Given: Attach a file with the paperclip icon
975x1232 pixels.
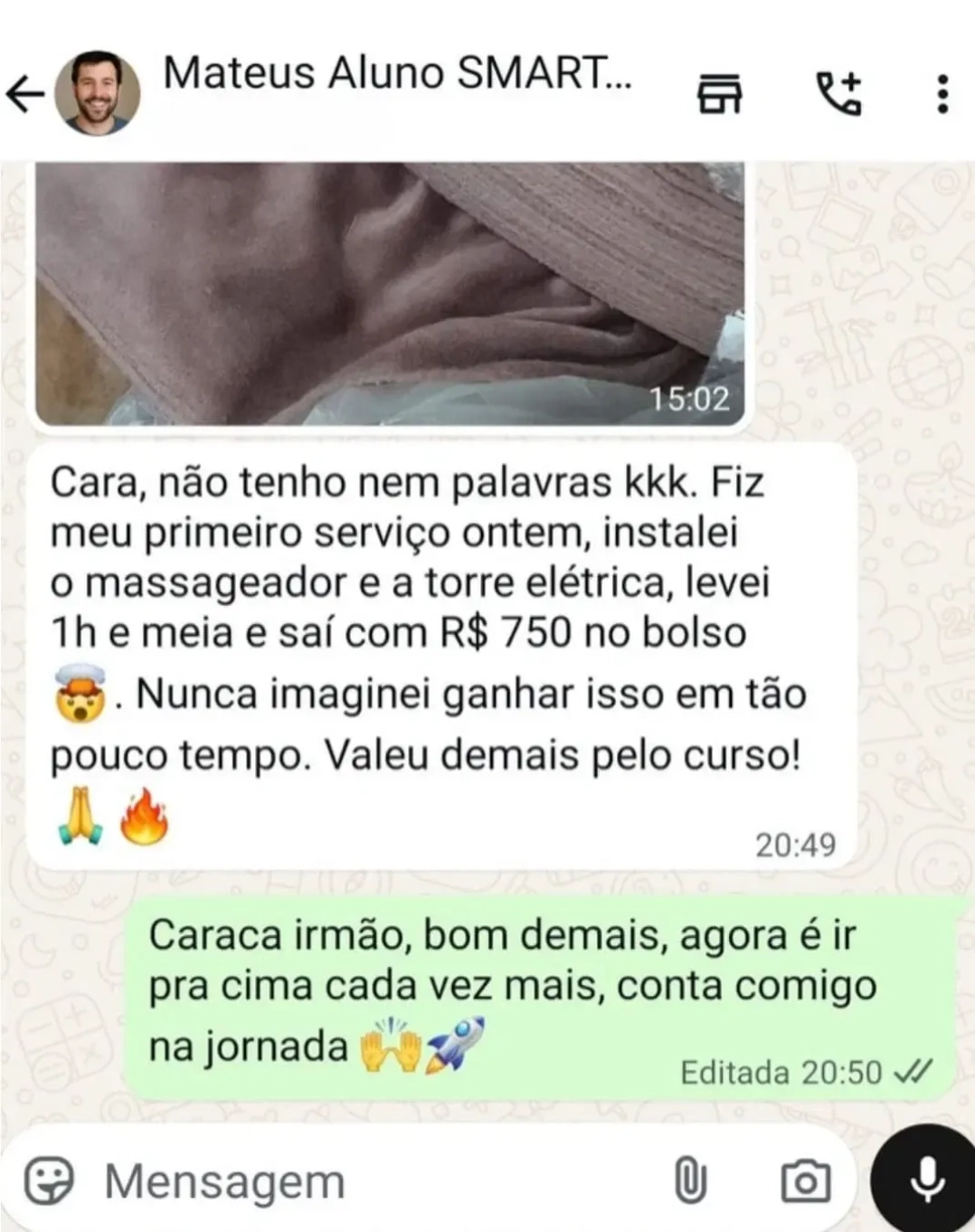Looking at the screenshot, I should pyautogui.click(x=689, y=1179).
